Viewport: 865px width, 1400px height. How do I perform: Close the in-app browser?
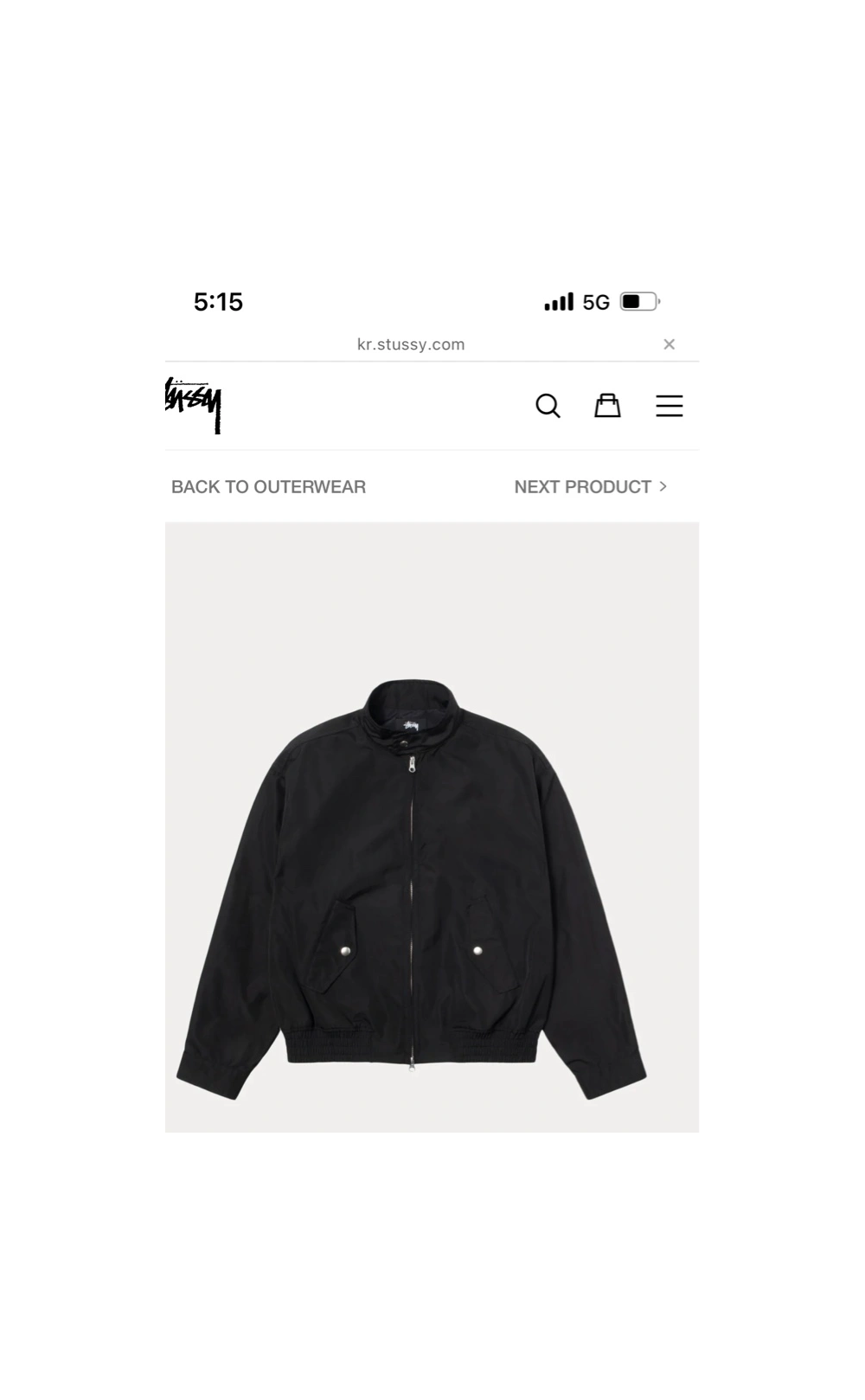tap(669, 344)
